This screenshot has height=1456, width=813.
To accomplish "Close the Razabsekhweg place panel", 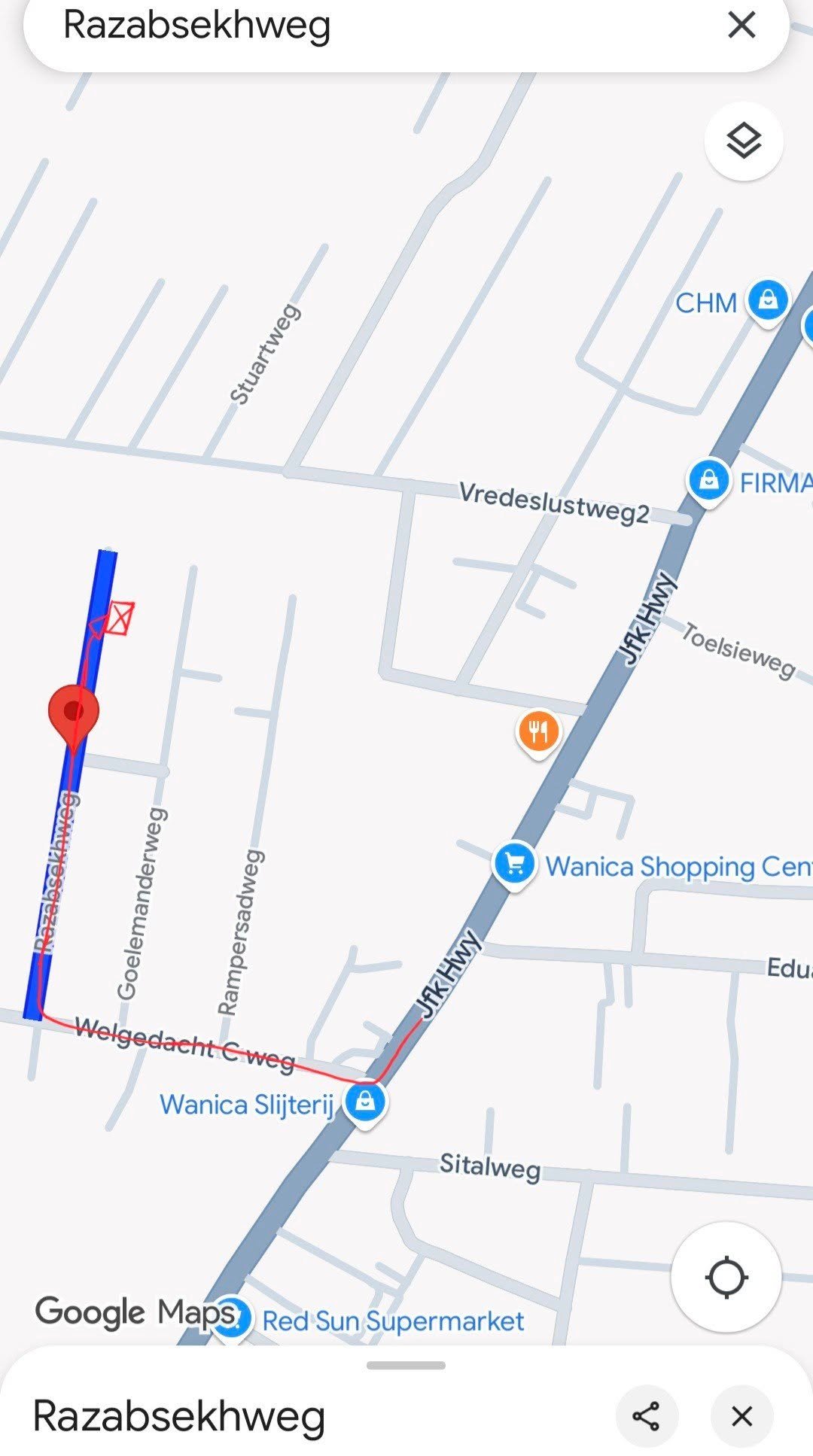I will tap(741, 1416).
